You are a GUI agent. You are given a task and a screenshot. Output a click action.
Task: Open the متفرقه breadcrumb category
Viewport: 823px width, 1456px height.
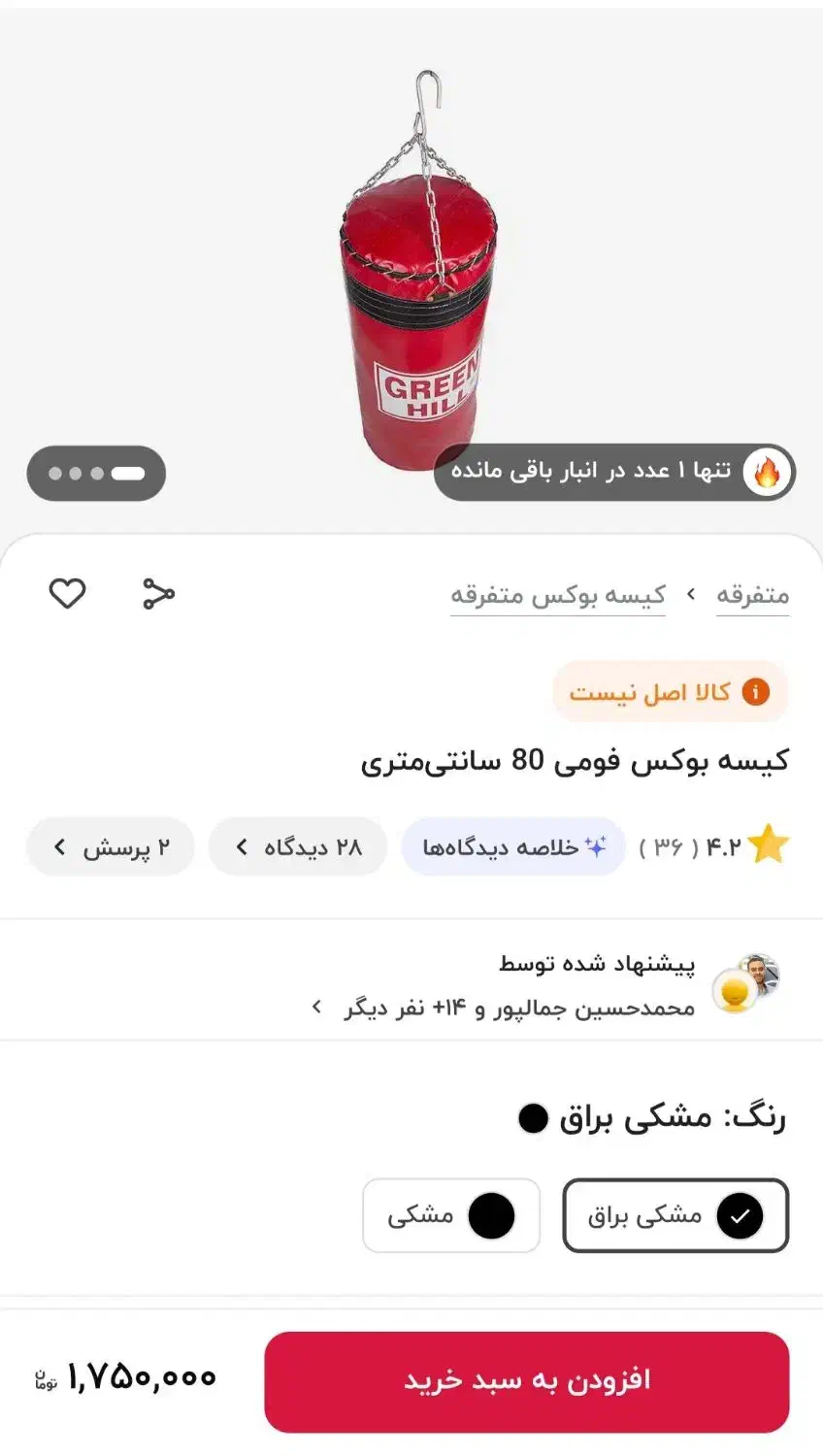pos(753,595)
